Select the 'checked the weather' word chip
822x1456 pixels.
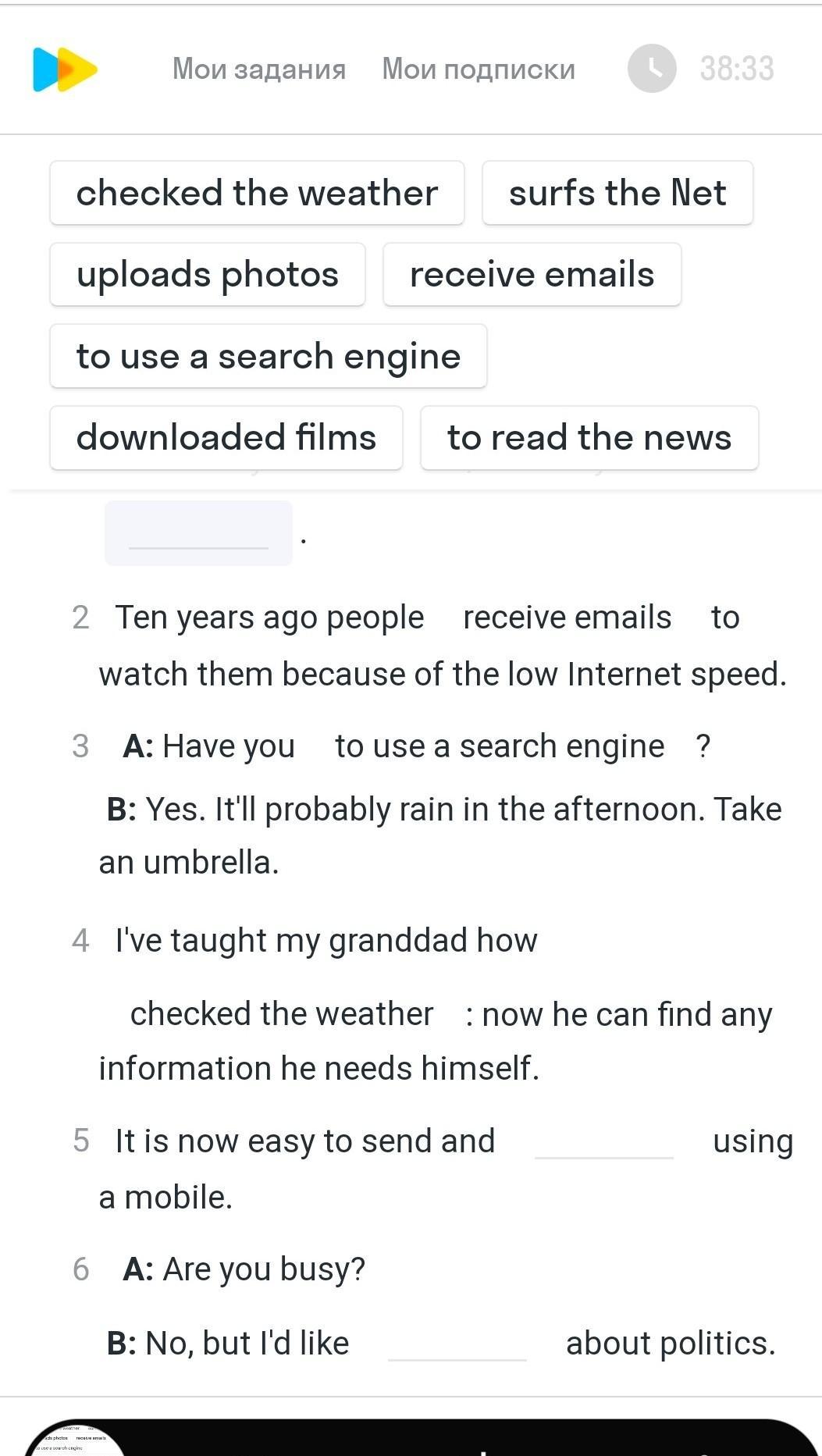[257, 193]
